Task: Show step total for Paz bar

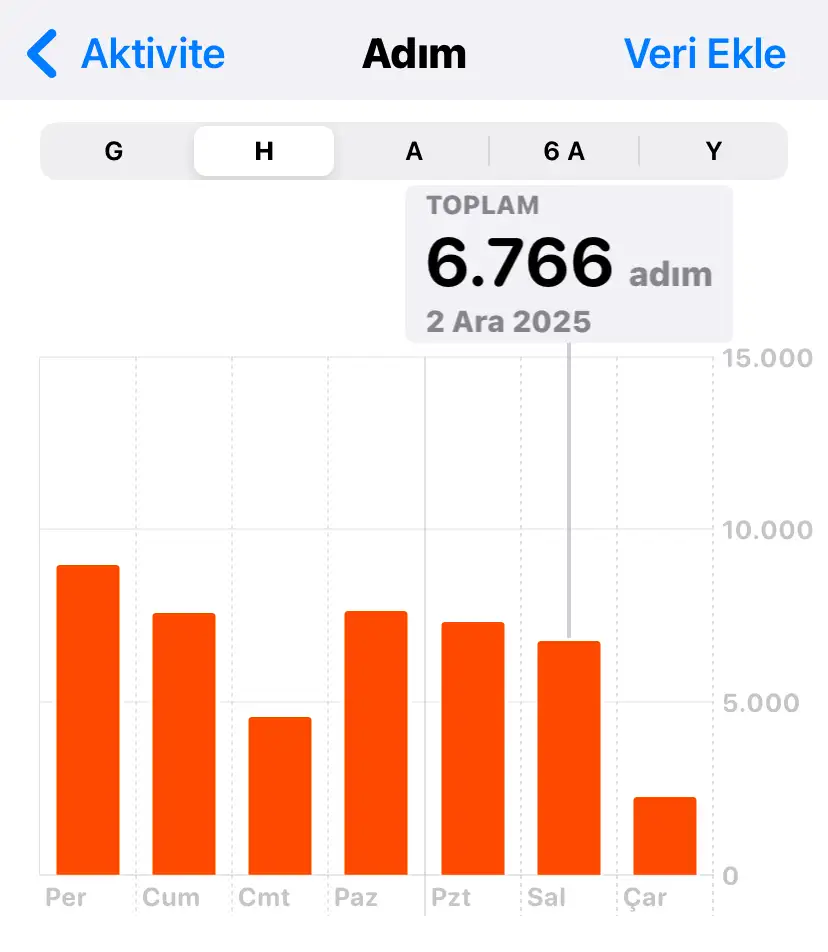Action: (376, 743)
